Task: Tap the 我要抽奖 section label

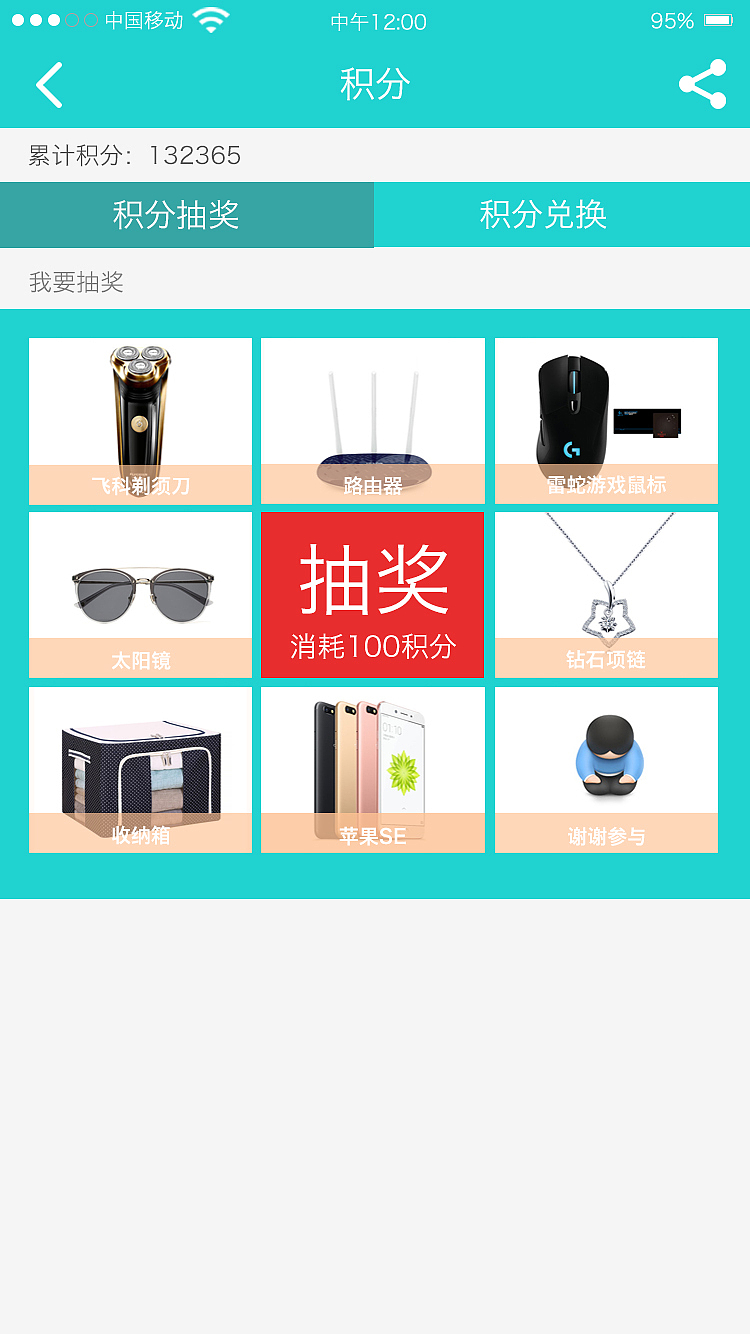Action: [x=76, y=281]
